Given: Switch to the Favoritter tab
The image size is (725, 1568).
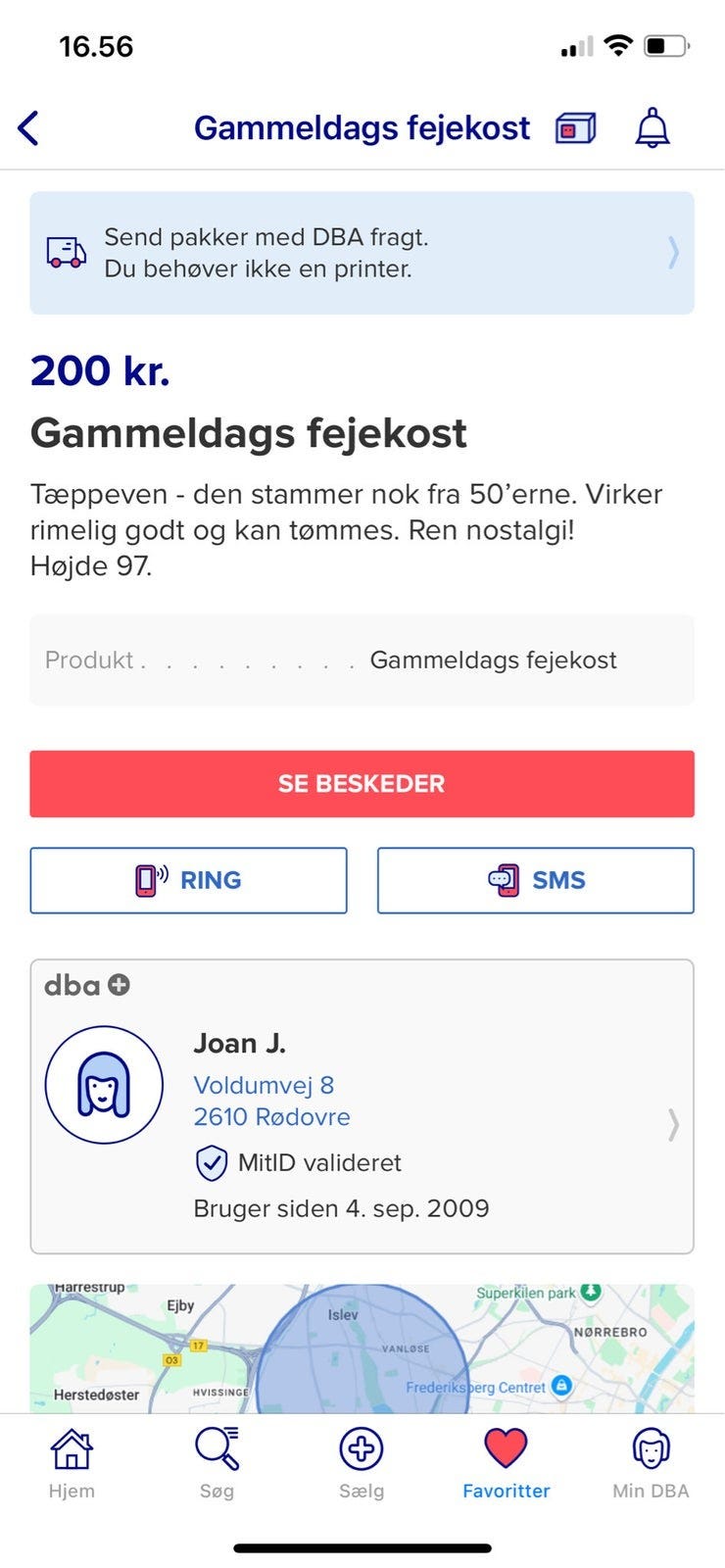Looking at the screenshot, I should point(506,1462).
